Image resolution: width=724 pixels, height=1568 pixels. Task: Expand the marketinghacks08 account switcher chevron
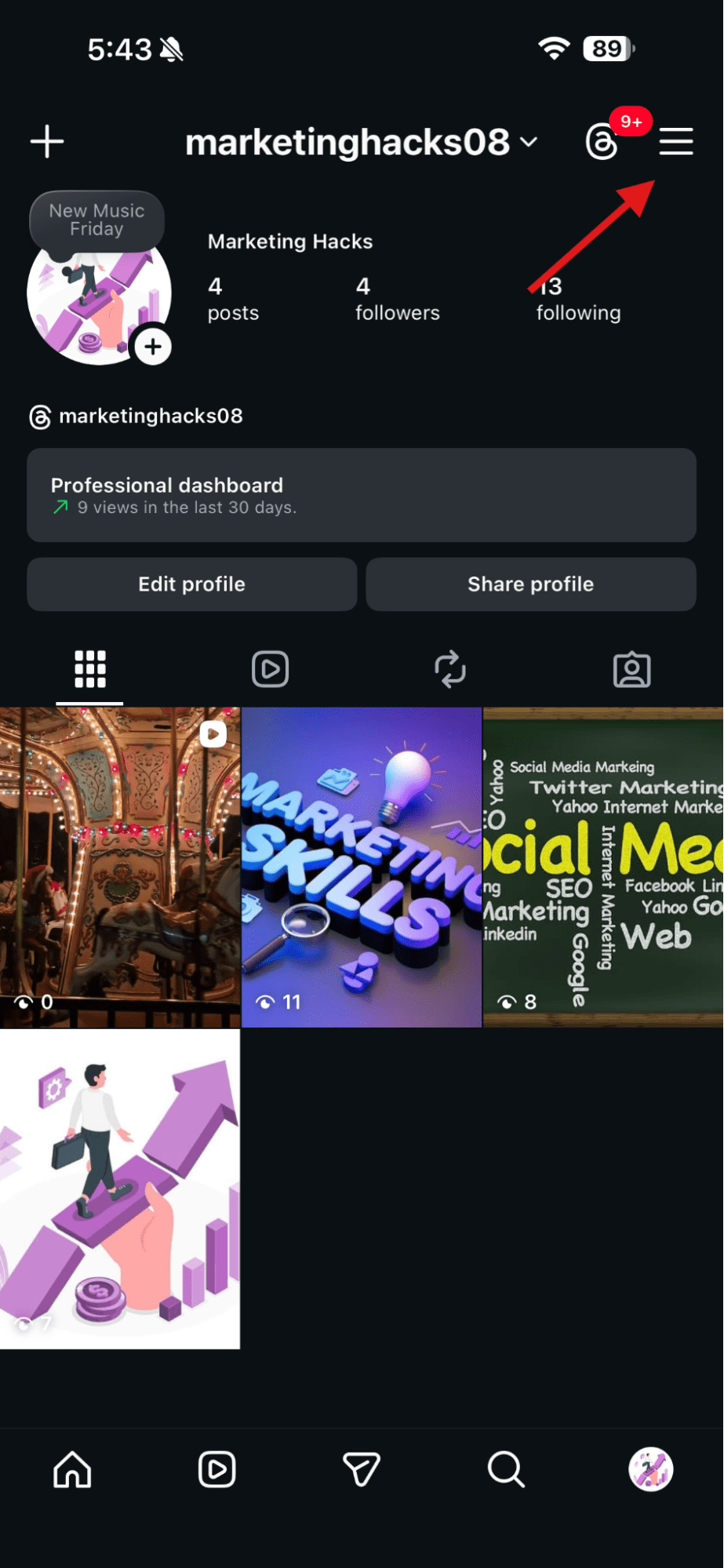(527, 143)
